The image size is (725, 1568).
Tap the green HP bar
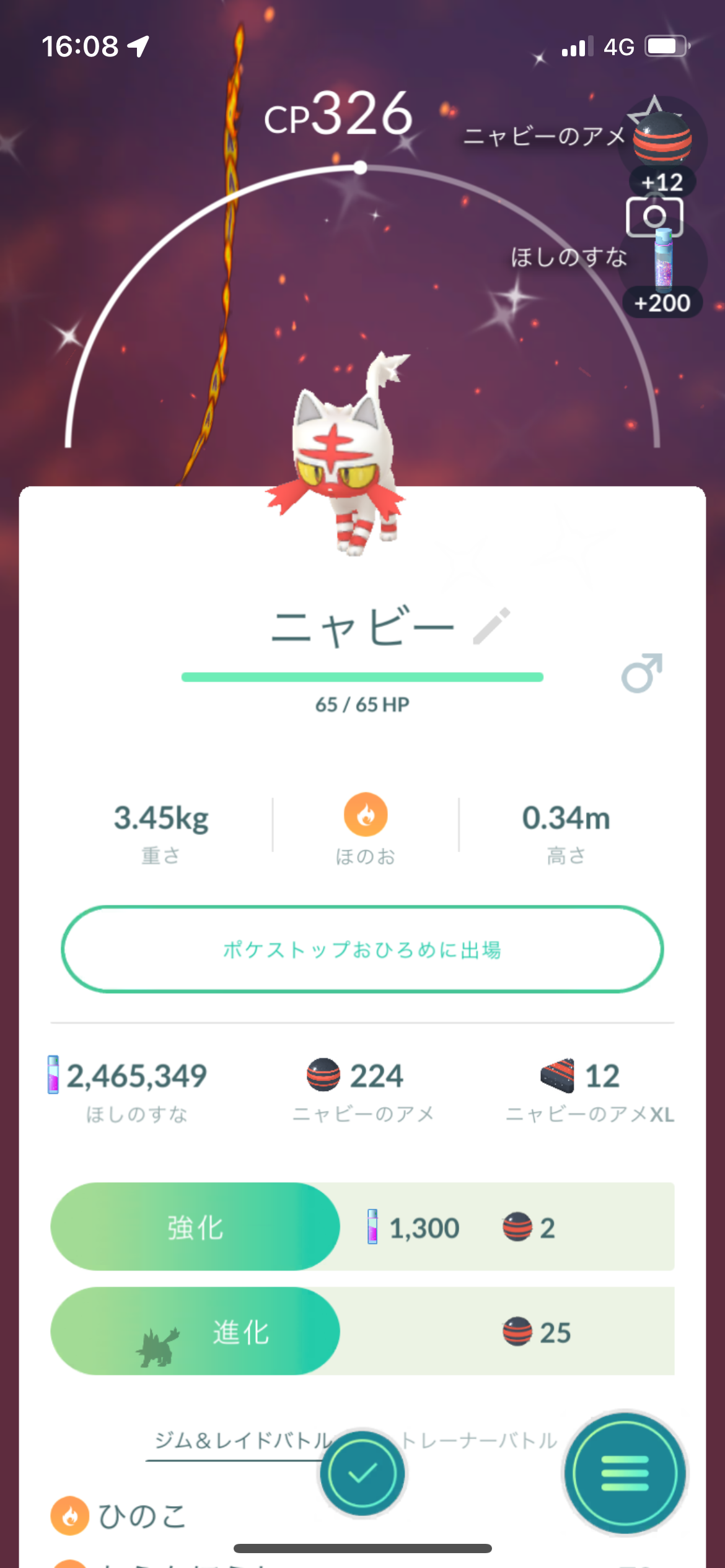(362, 678)
